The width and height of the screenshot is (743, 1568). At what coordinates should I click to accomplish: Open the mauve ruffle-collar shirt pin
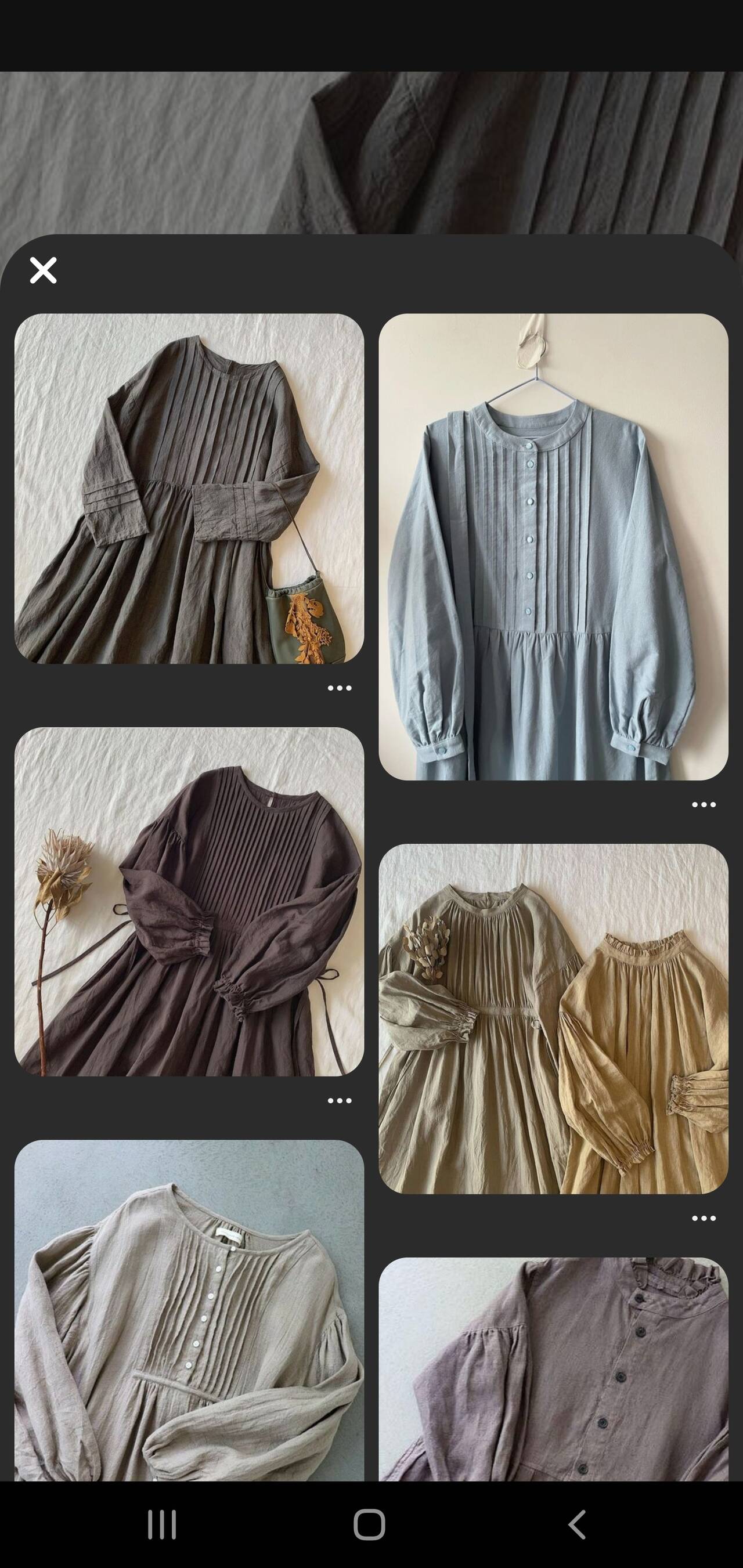[x=553, y=1368]
